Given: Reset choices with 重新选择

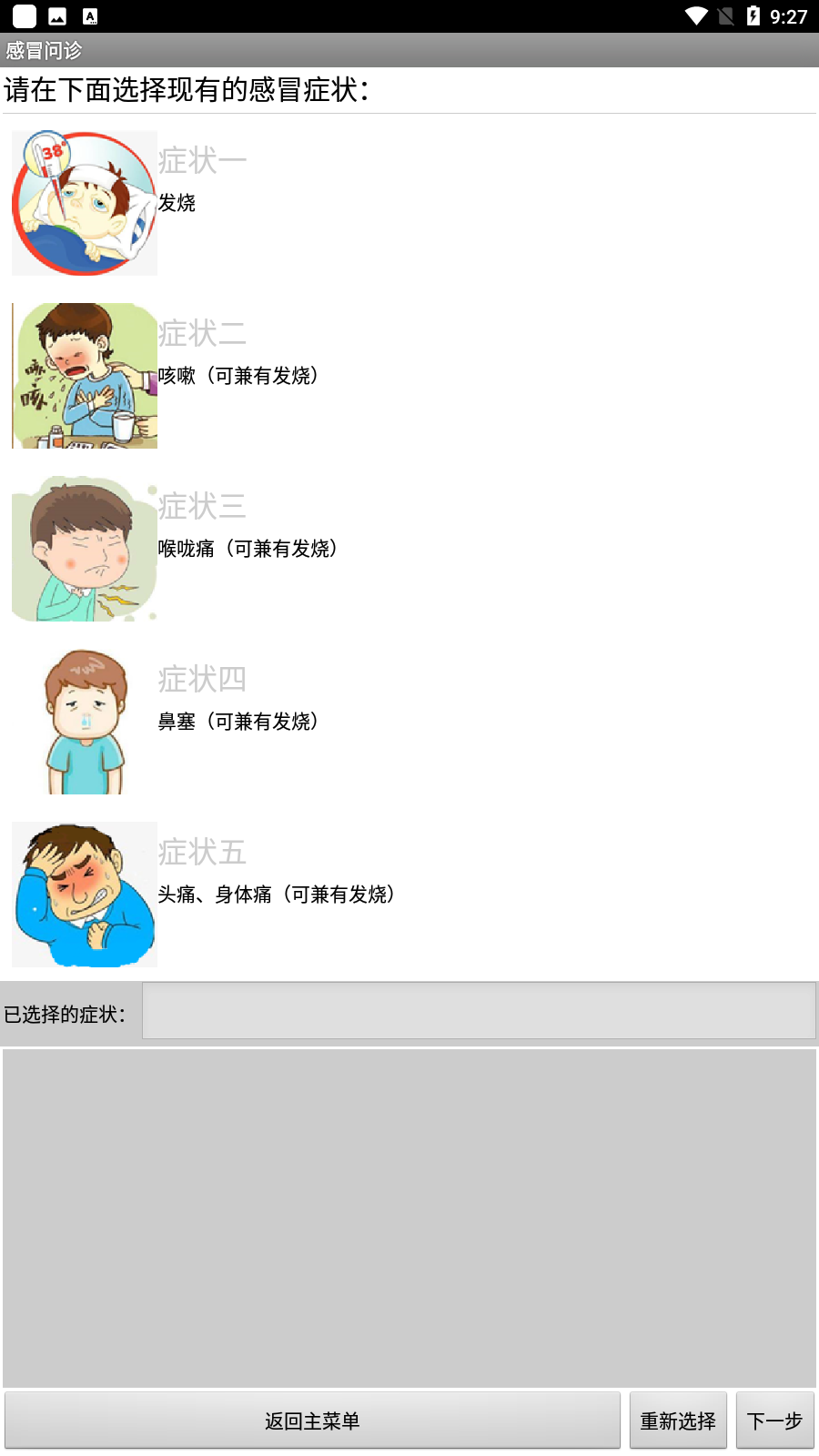Looking at the screenshot, I should pos(678,1421).
